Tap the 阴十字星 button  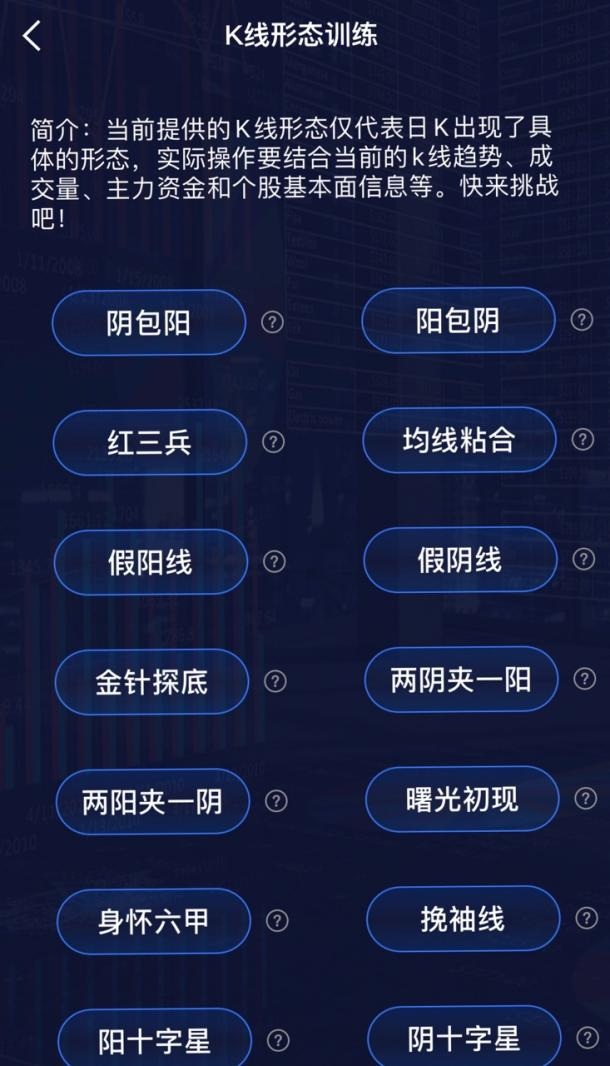tap(464, 1038)
